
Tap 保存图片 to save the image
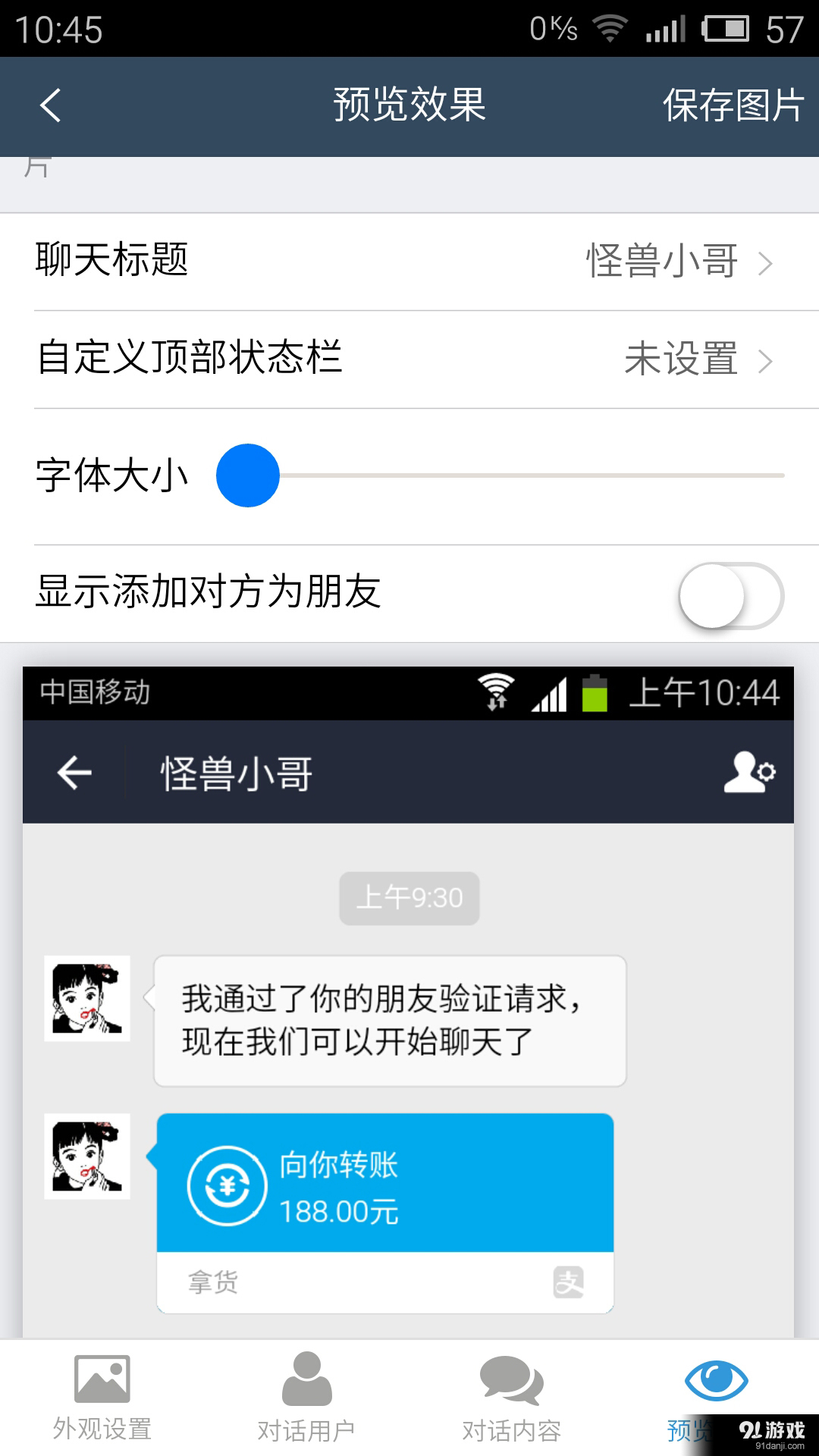733,105
